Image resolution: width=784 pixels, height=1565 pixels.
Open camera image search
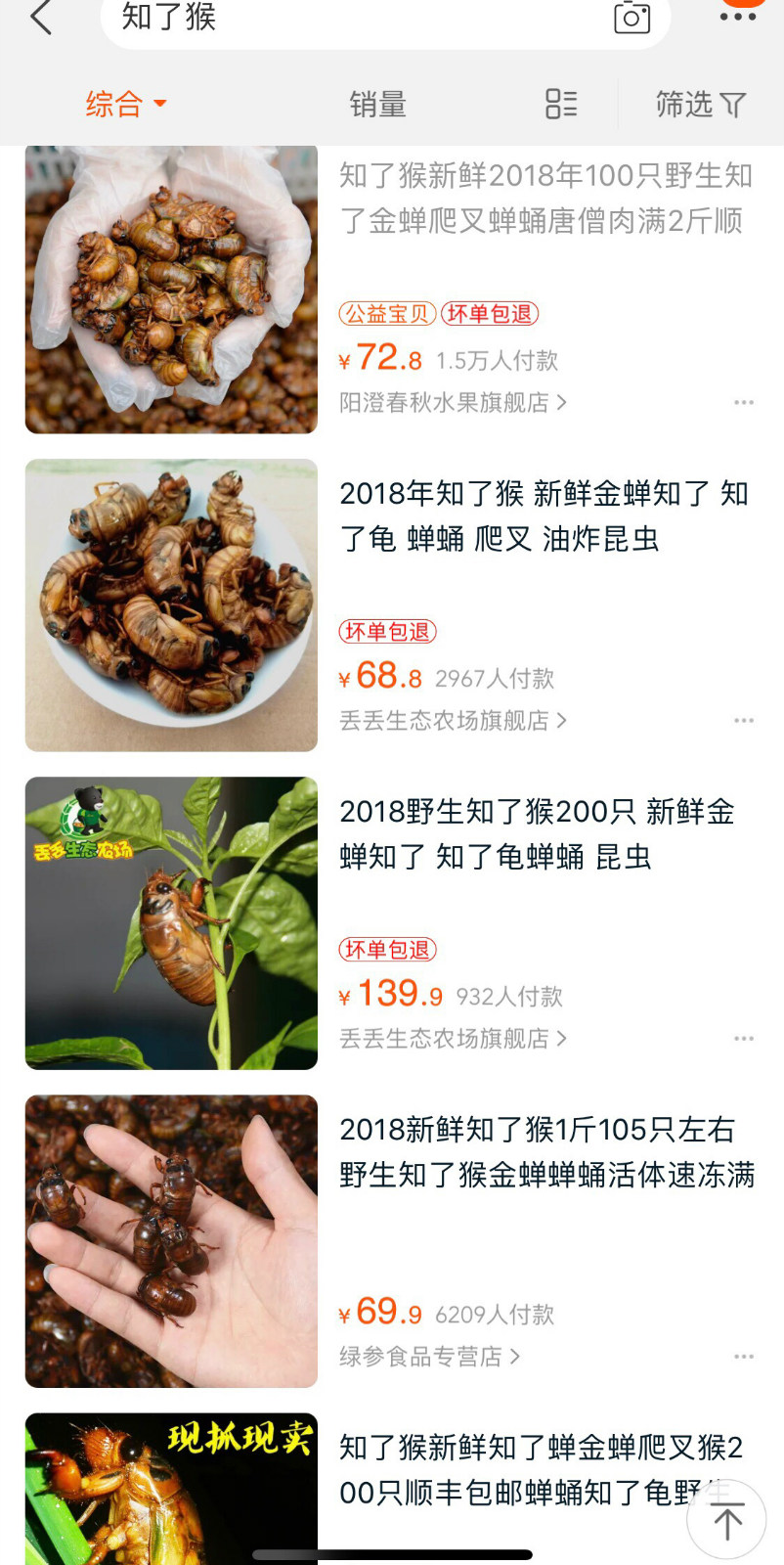(632, 18)
